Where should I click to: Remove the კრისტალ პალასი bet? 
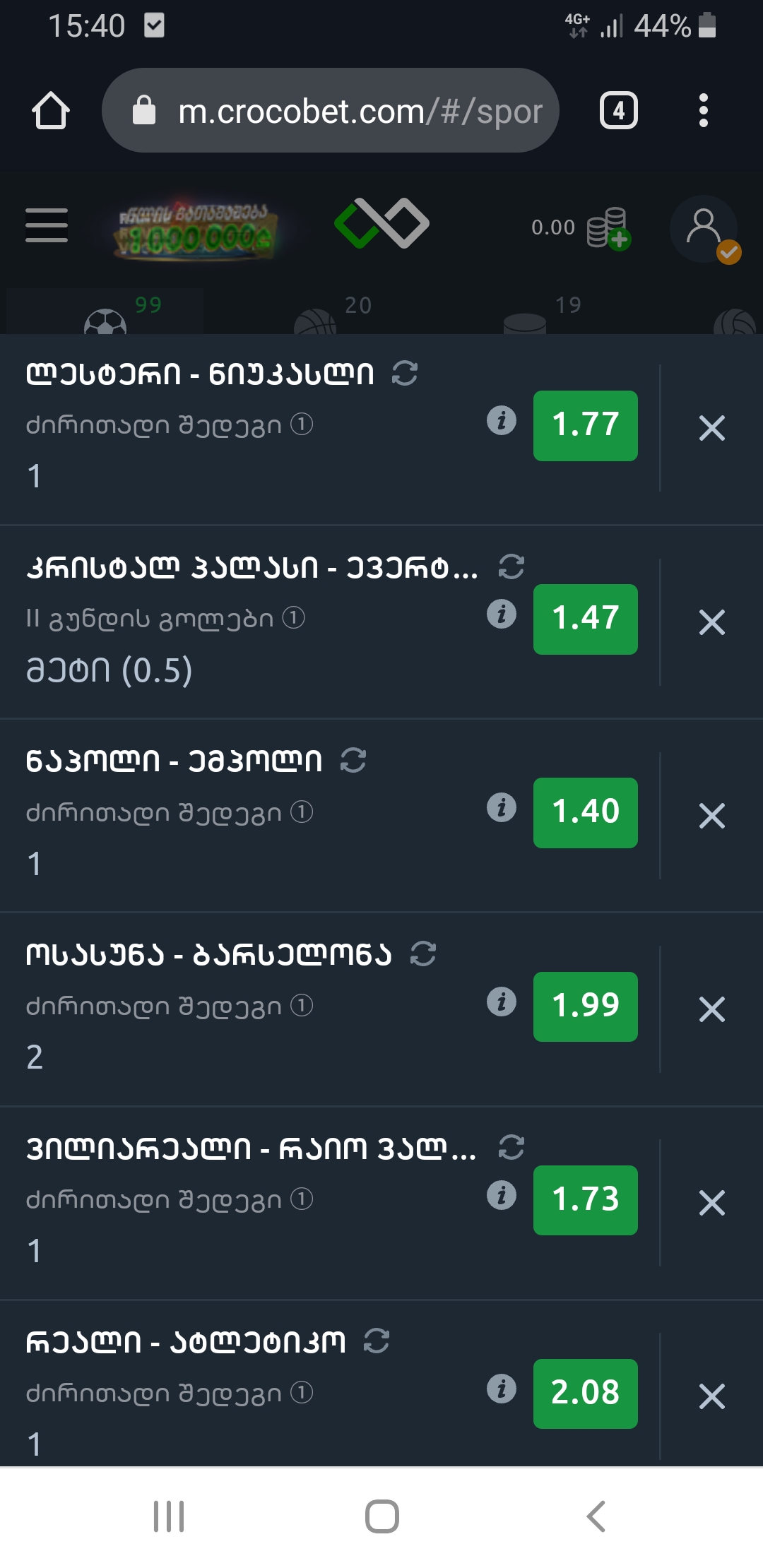tap(711, 622)
